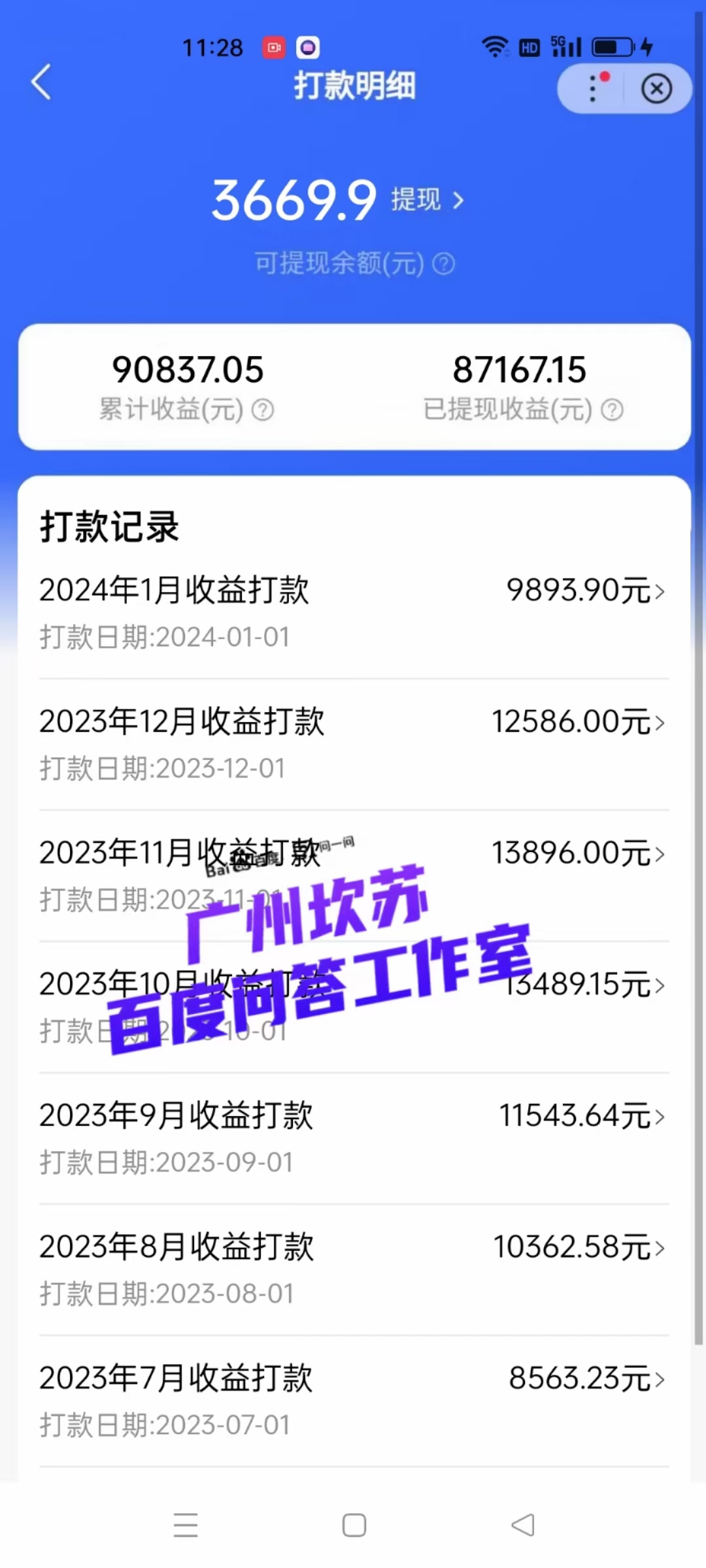
Task: Open the 2023年7月收益打款 record
Action: point(353,1400)
